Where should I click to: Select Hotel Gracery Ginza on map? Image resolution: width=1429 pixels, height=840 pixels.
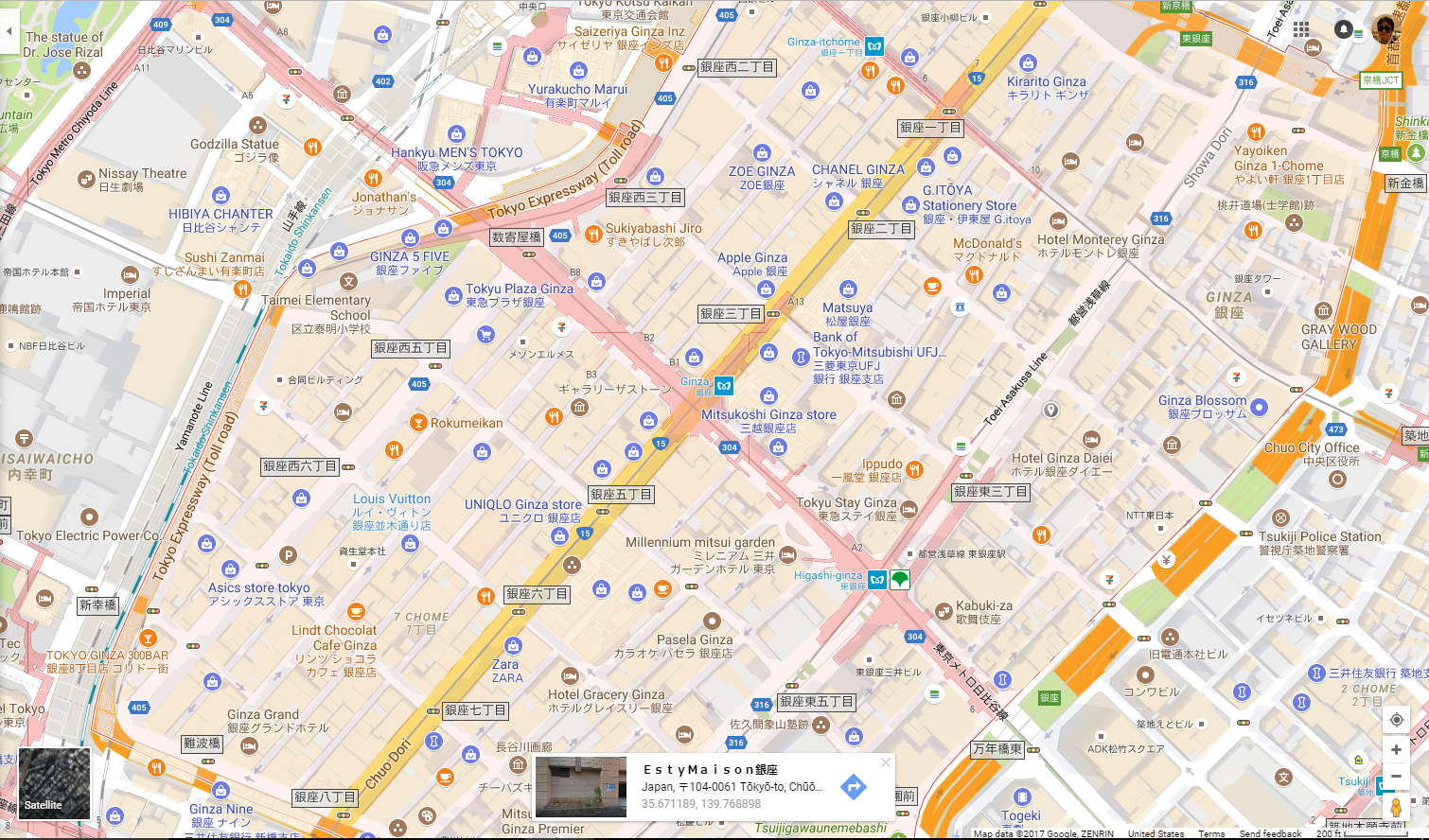coord(606,694)
